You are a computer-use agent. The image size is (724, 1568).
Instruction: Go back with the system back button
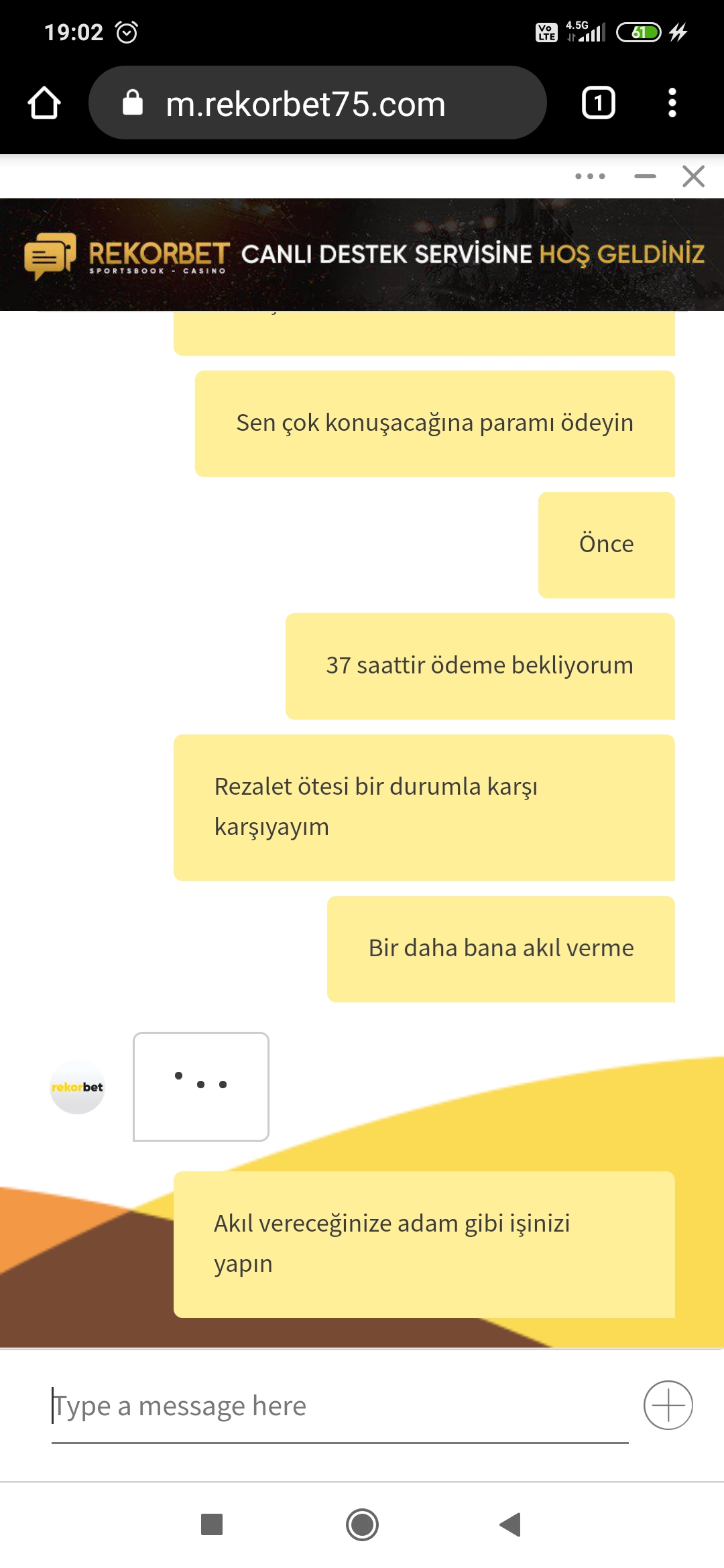[511, 1524]
